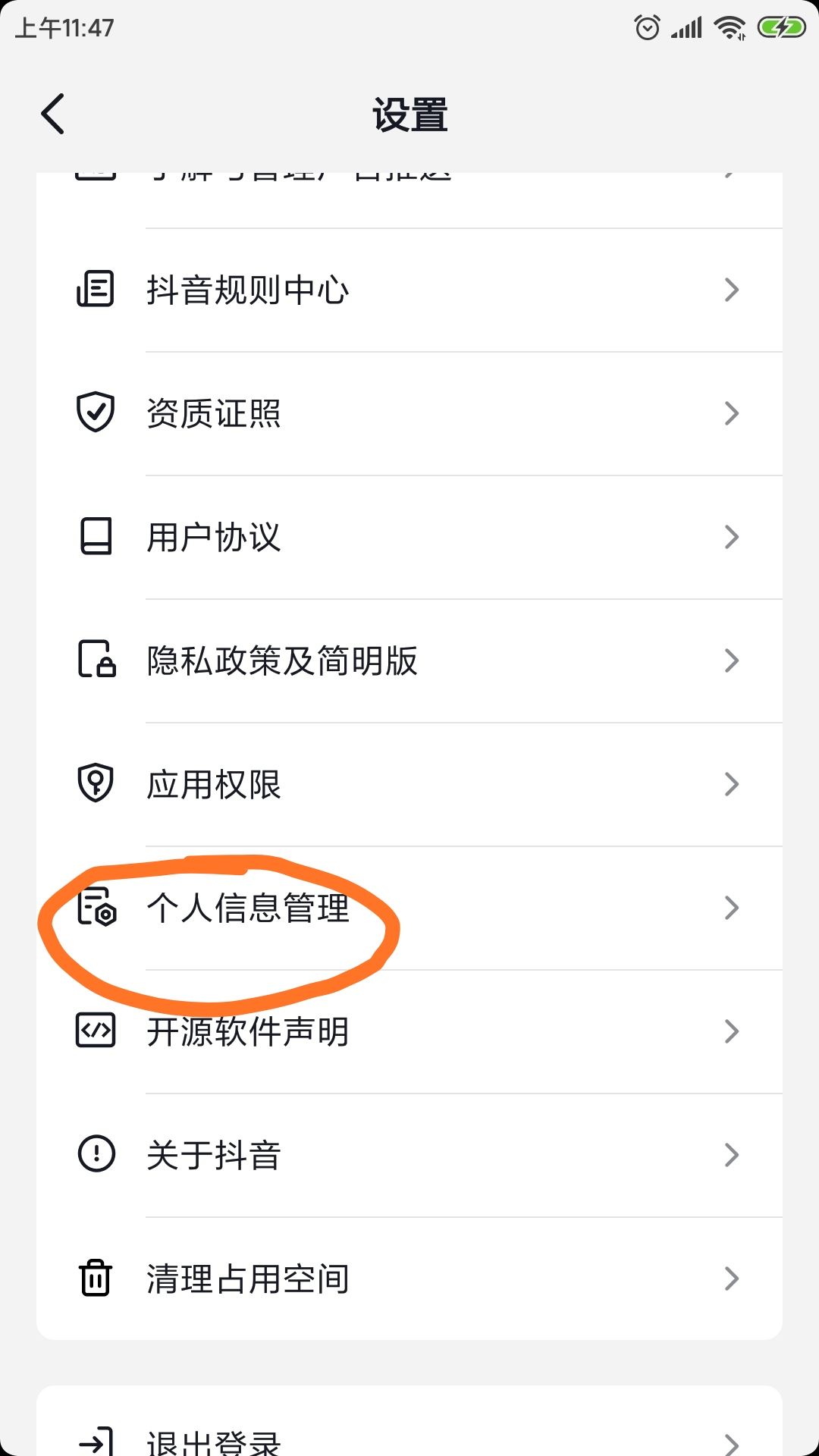Tap the document icon next to 用户协议
The image size is (819, 1456).
(x=96, y=536)
